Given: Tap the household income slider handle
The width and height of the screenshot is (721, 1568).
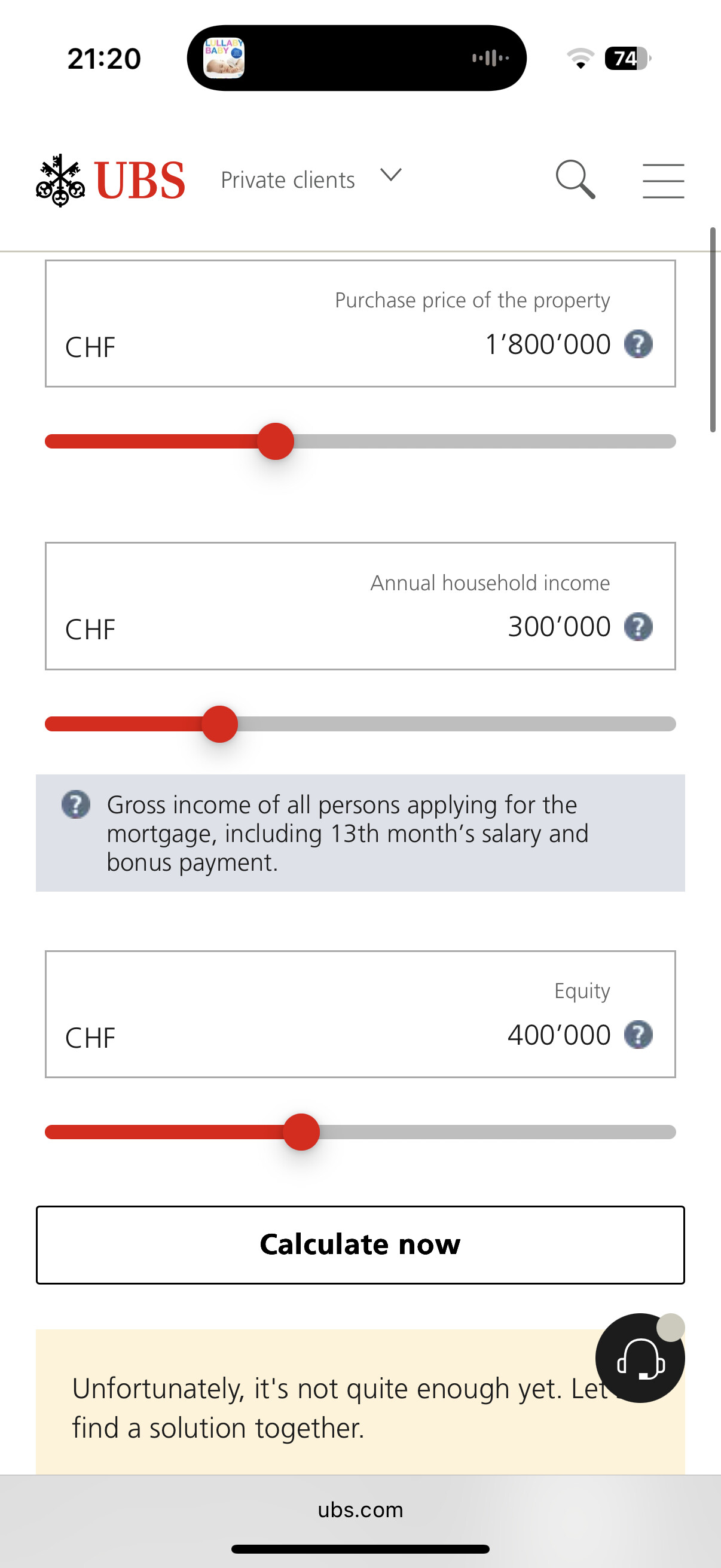Looking at the screenshot, I should pos(219,724).
